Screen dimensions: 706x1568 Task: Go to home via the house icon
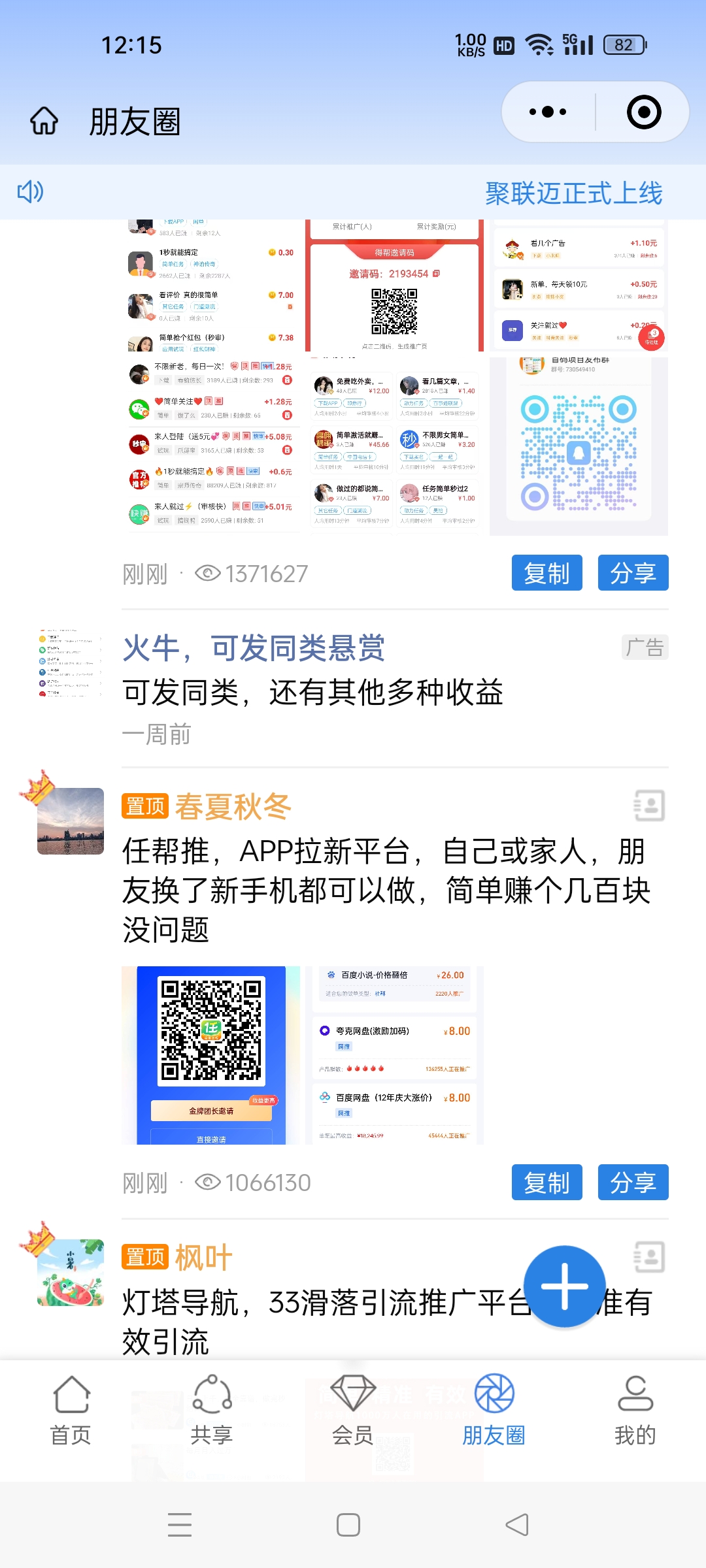click(44, 121)
